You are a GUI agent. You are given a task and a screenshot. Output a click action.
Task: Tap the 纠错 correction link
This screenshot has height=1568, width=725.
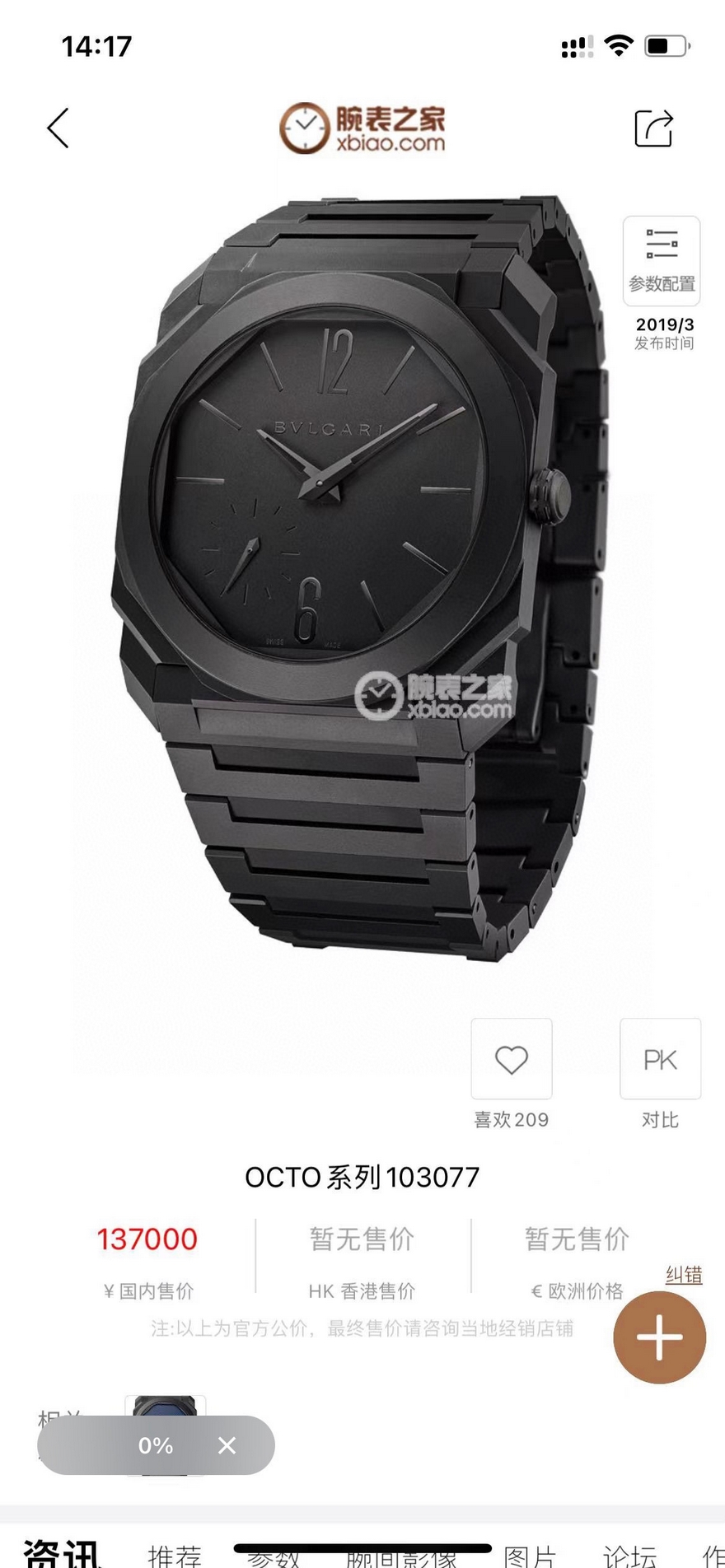pos(684,1275)
